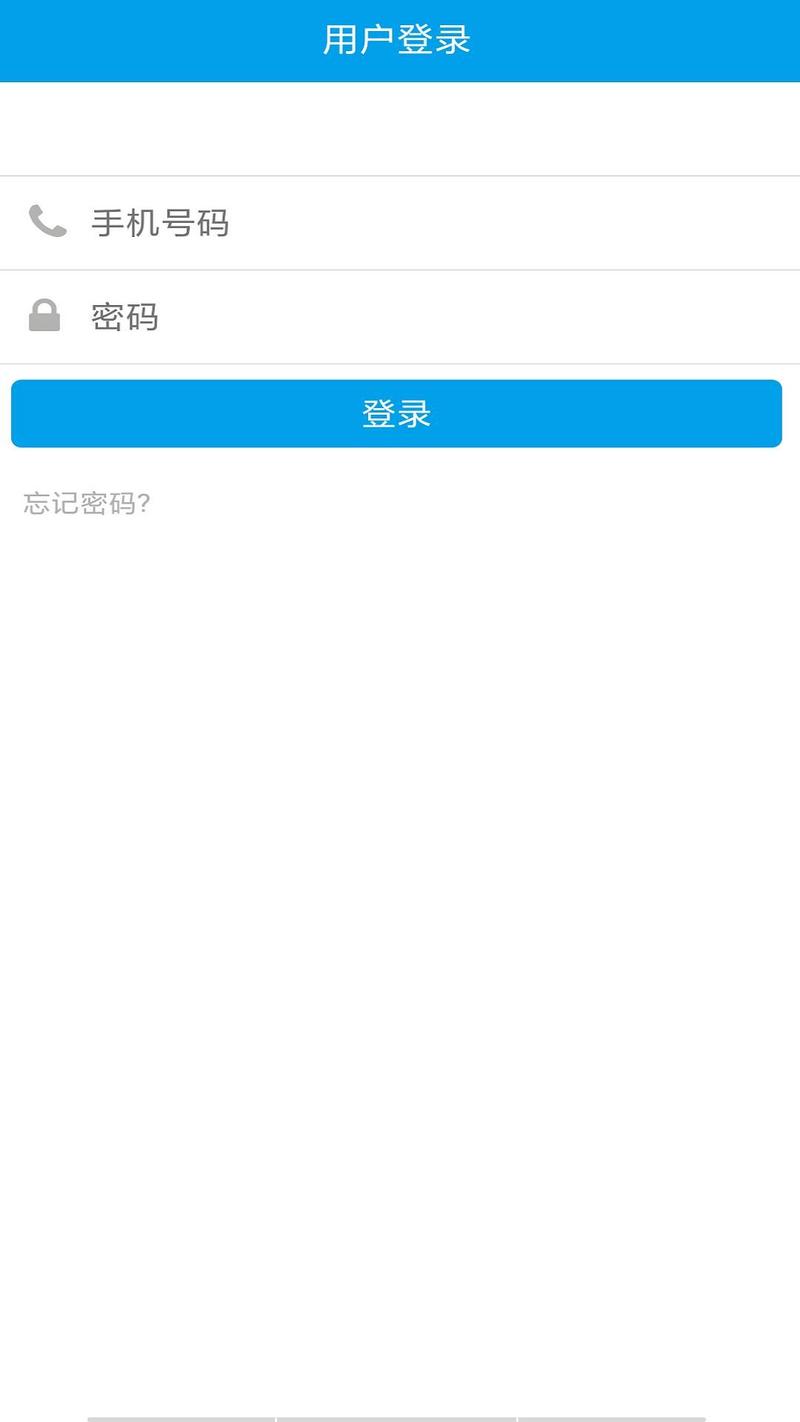This screenshot has height=1422, width=800.
Task: Click the 登录 button
Action: 396,412
